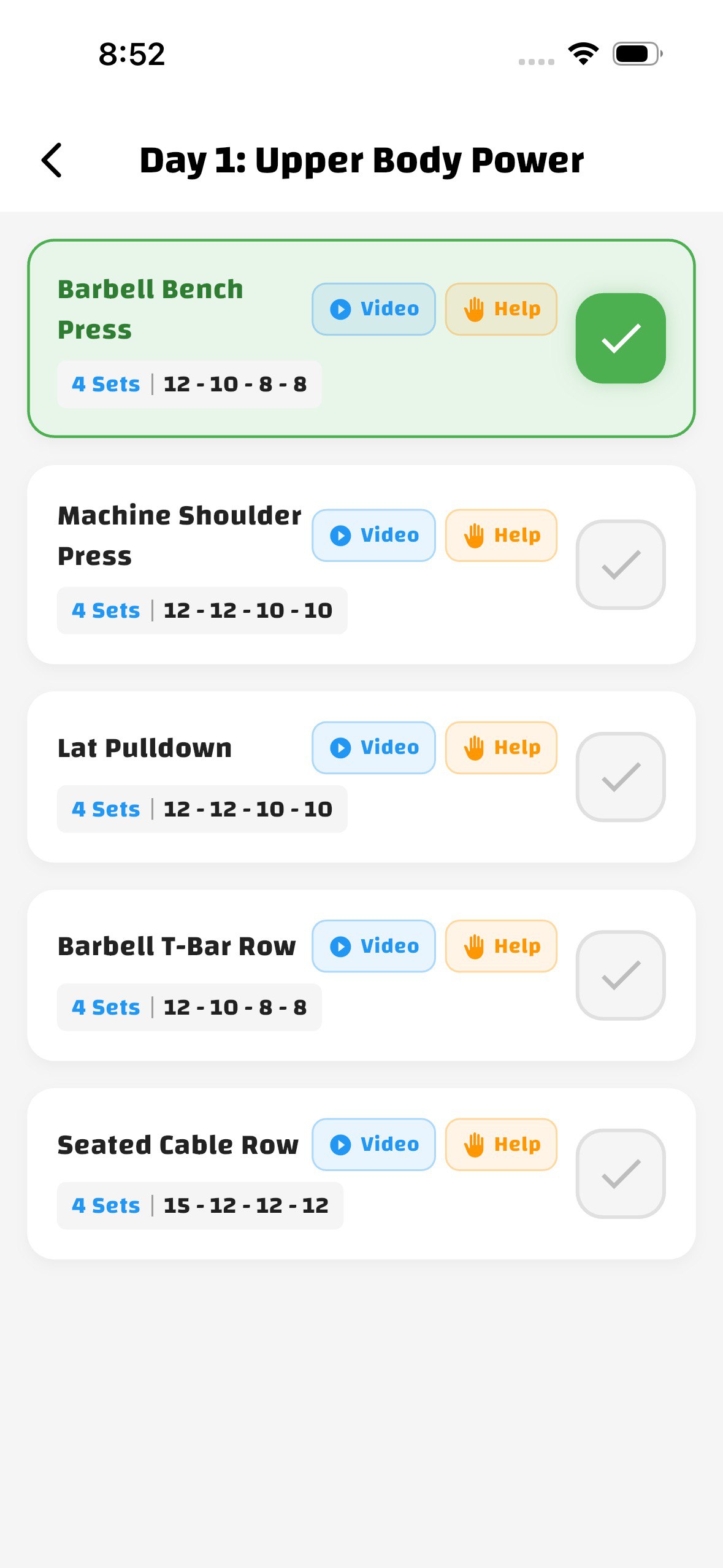Open Help for Barbell Bench Press

501,309
